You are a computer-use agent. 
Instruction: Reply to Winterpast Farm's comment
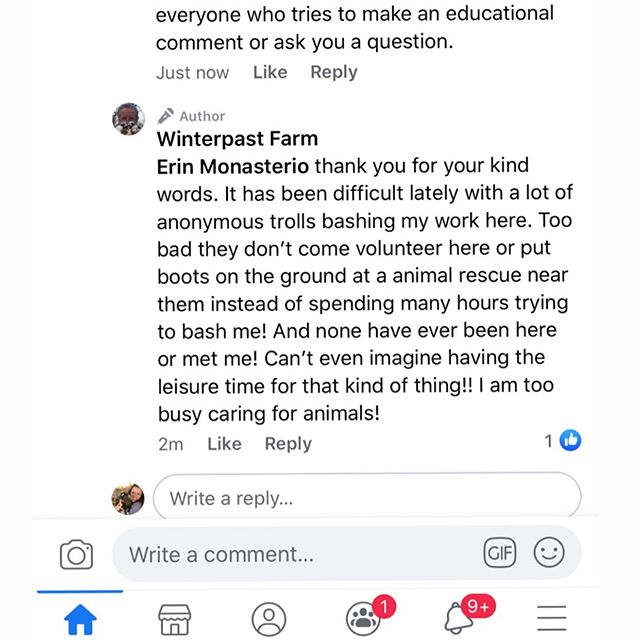click(288, 443)
